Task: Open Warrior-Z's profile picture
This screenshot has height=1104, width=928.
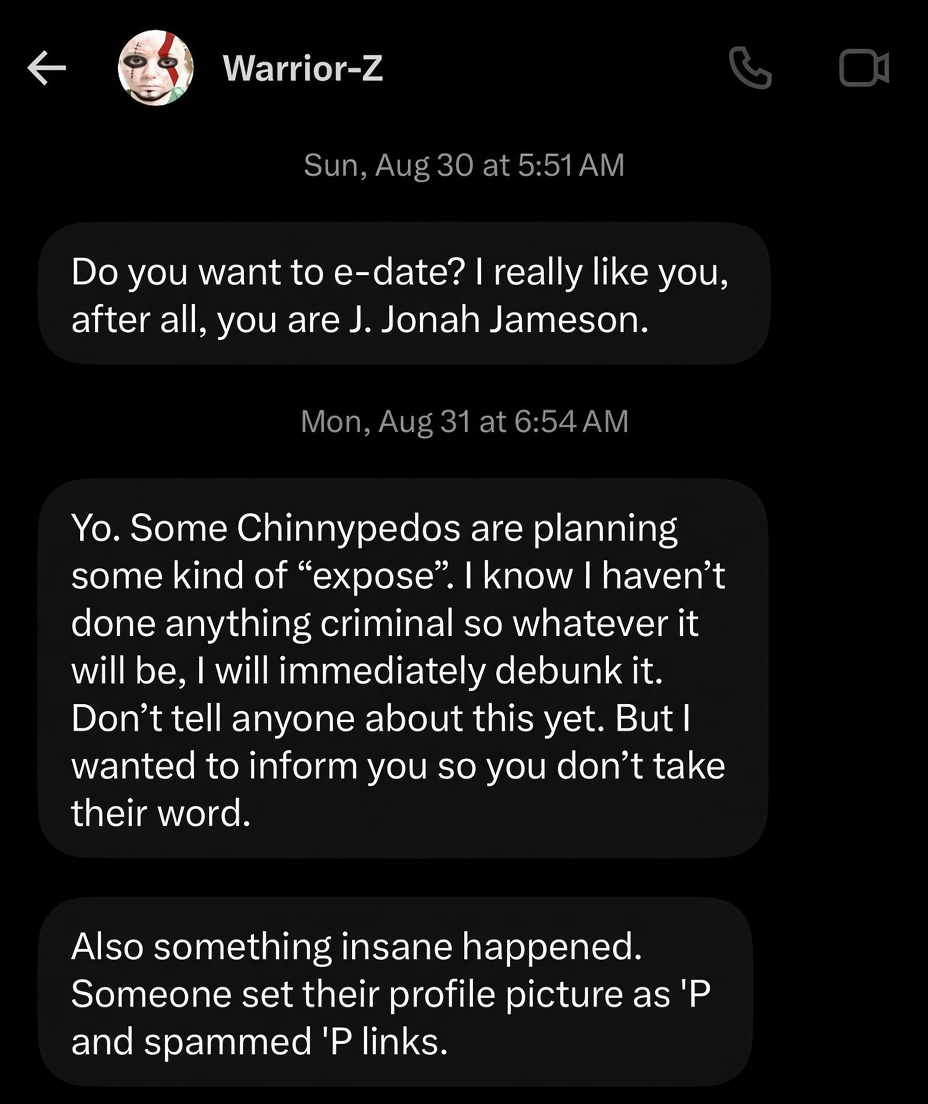Action: tap(156, 68)
